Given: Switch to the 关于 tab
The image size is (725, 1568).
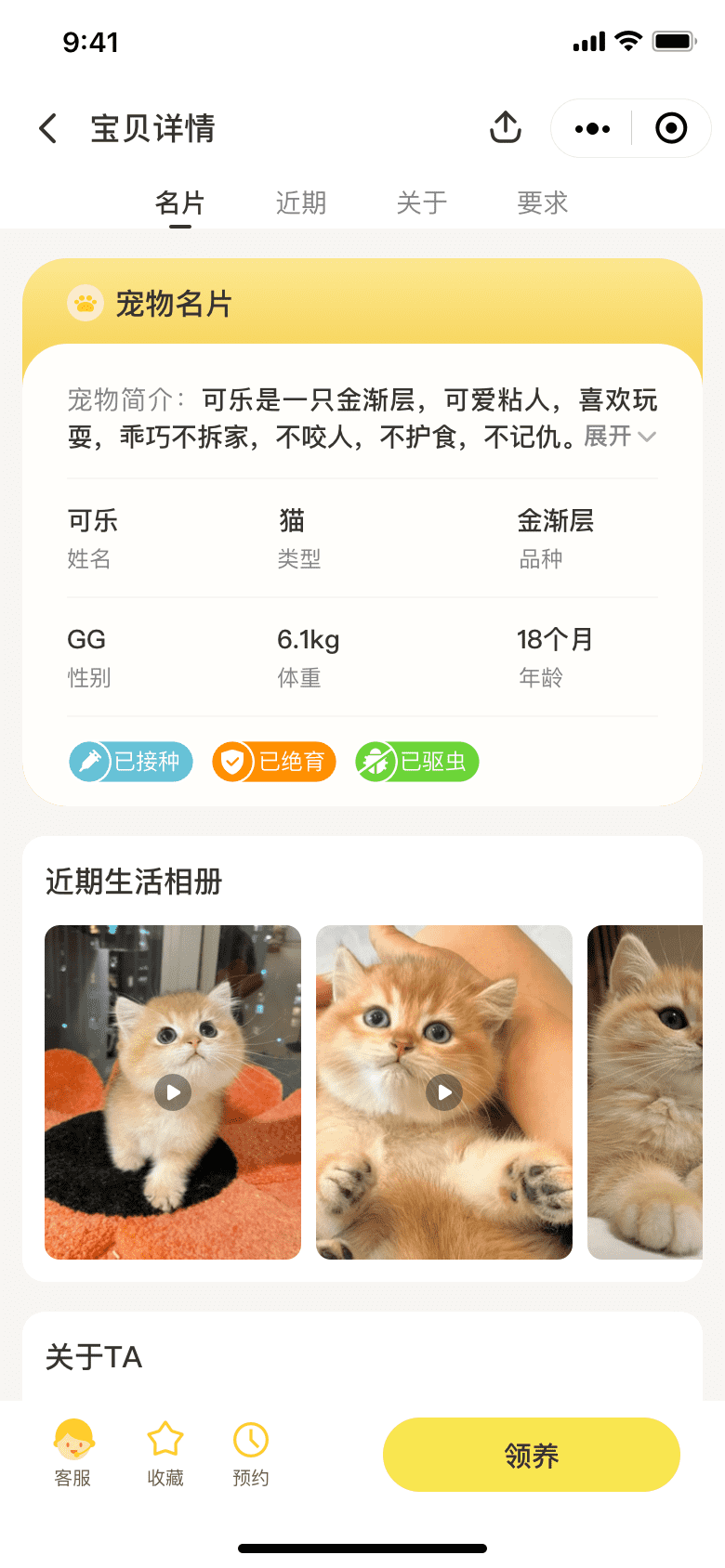Looking at the screenshot, I should pyautogui.click(x=422, y=203).
